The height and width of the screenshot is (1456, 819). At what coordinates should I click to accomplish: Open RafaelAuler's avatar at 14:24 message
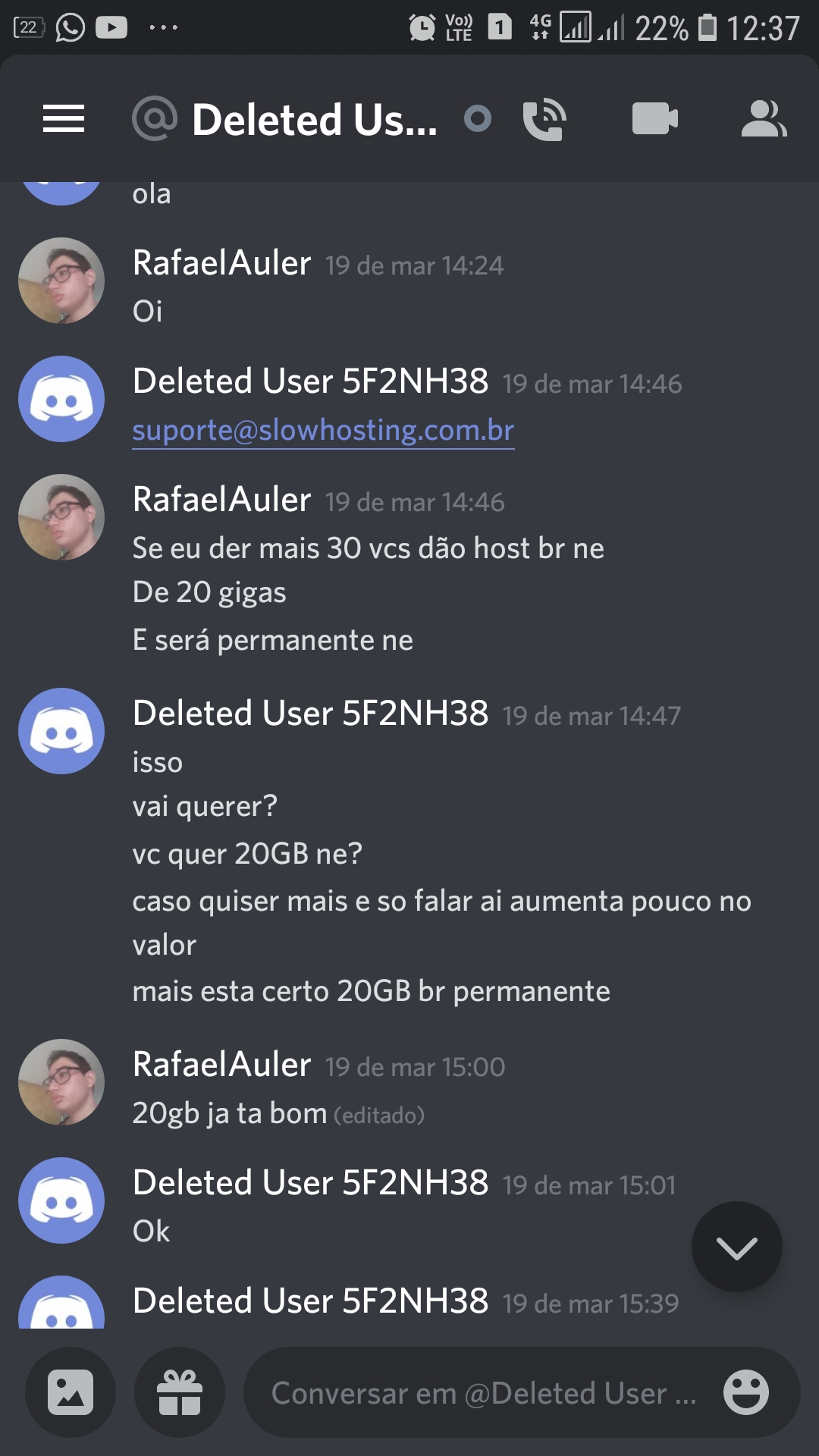(x=61, y=281)
